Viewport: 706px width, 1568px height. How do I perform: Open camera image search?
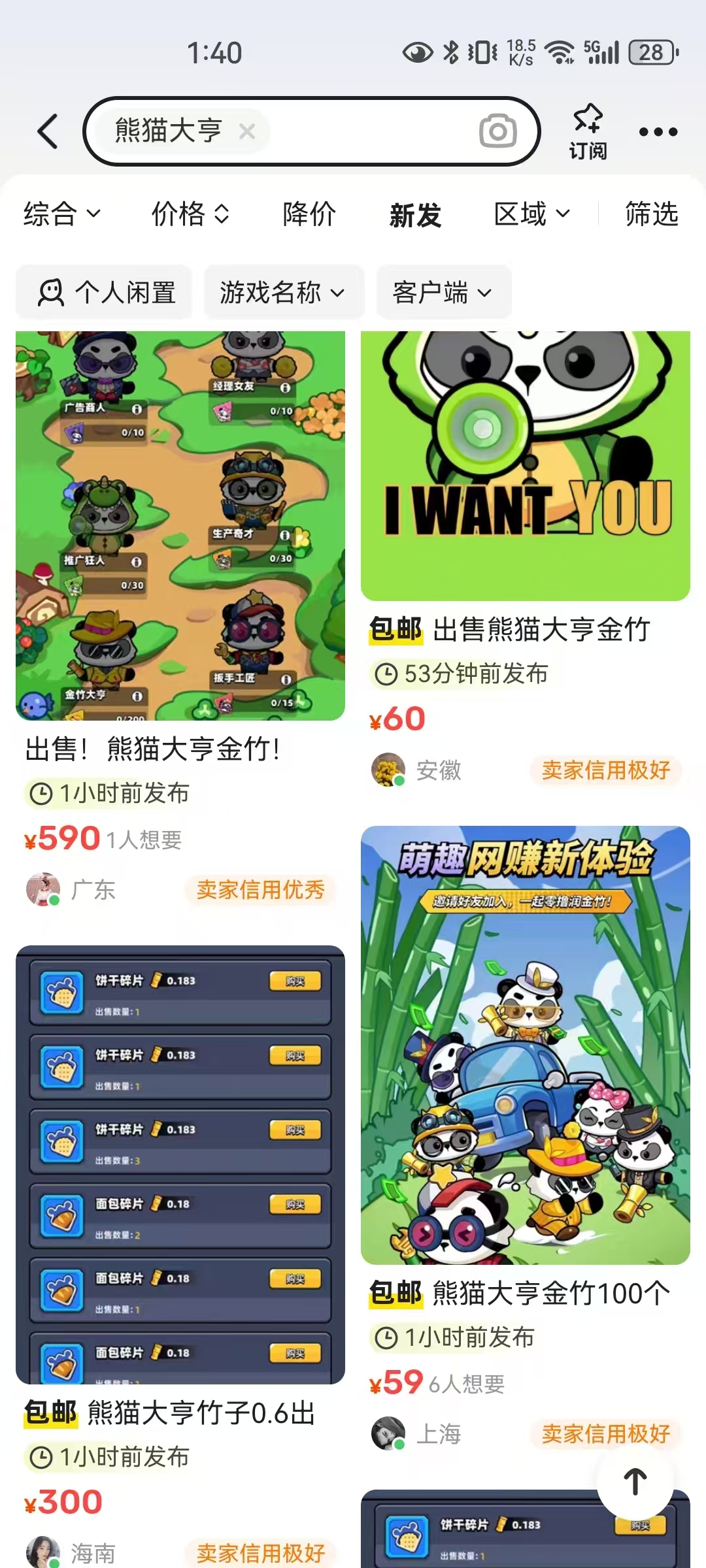point(497,131)
